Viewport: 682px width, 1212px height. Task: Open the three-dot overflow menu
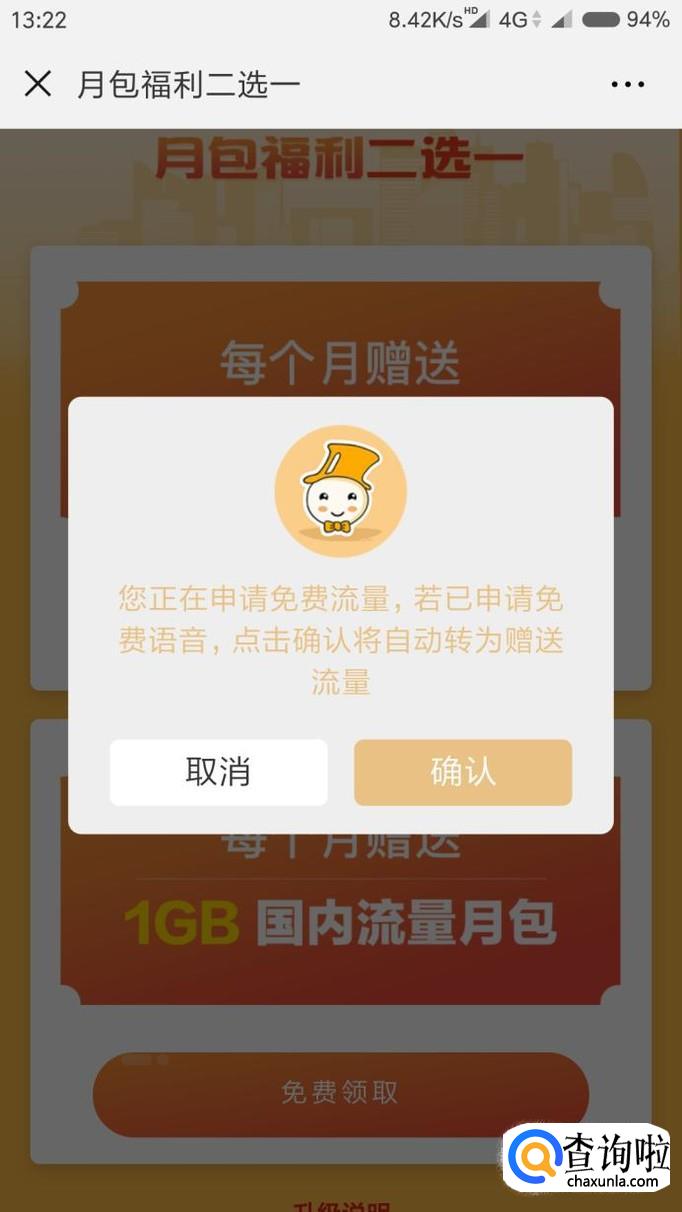[628, 85]
